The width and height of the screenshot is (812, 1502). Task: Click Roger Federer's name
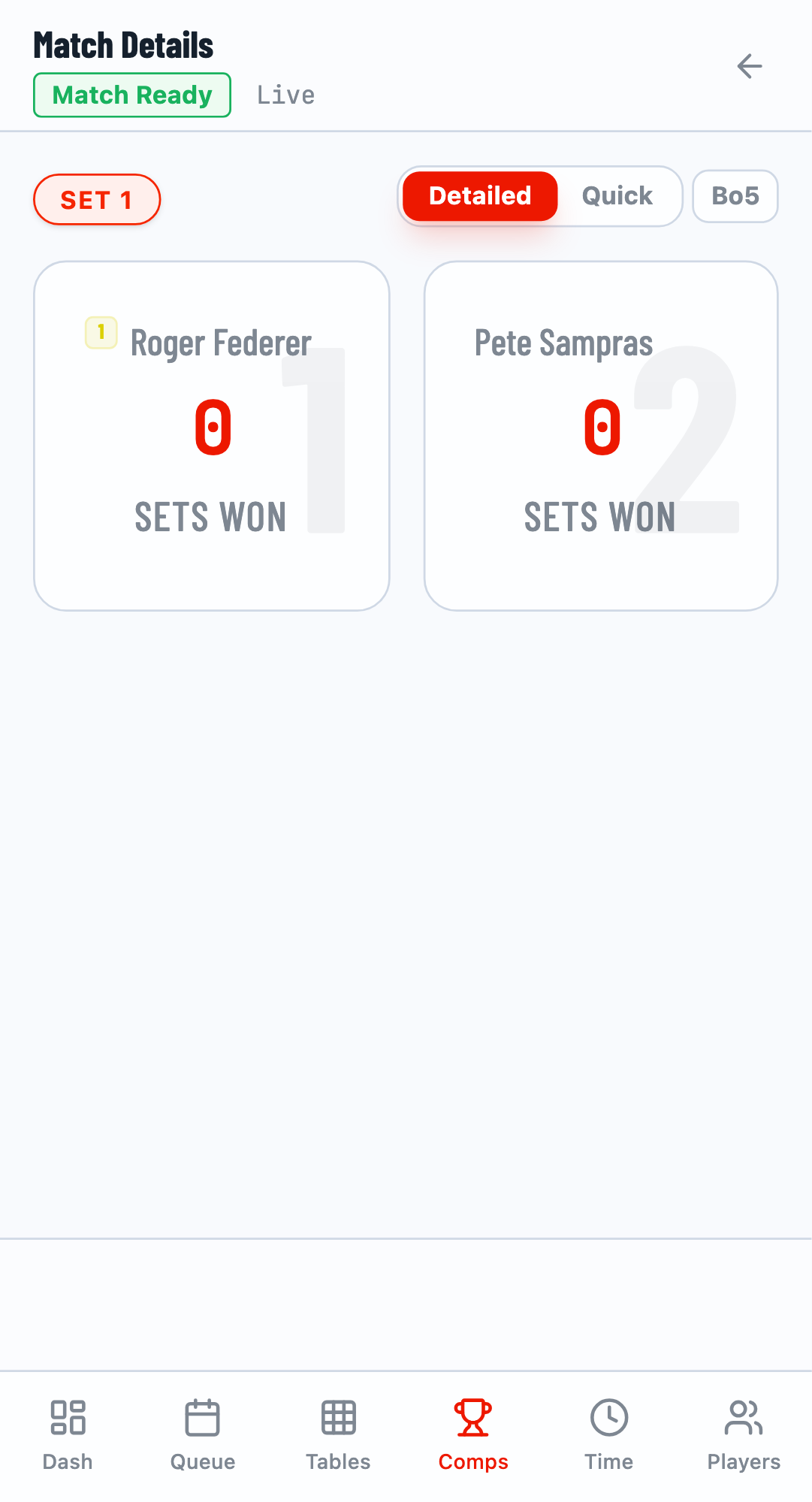[x=221, y=342]
